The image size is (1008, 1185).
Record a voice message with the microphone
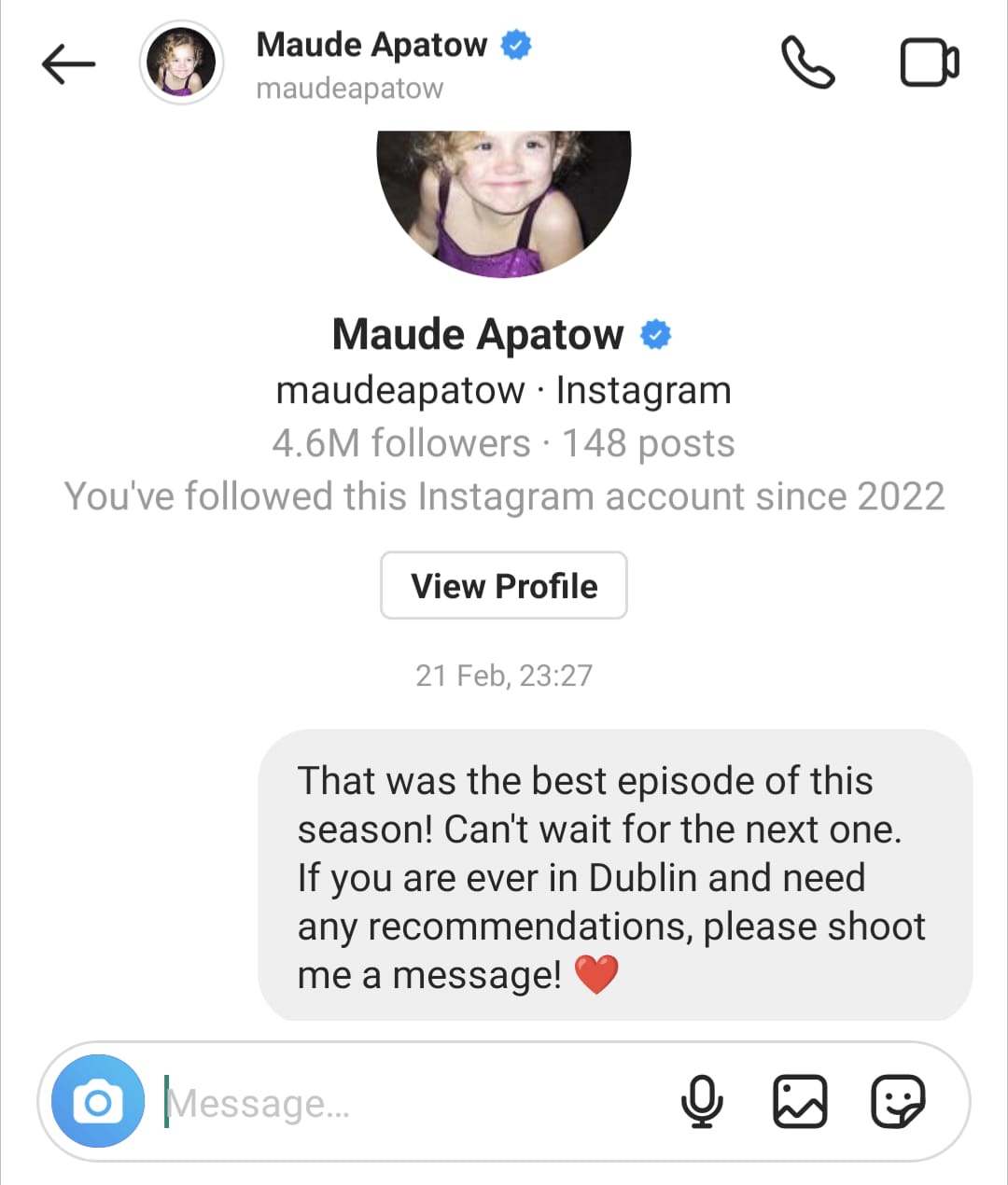(x=702, y=1102)
